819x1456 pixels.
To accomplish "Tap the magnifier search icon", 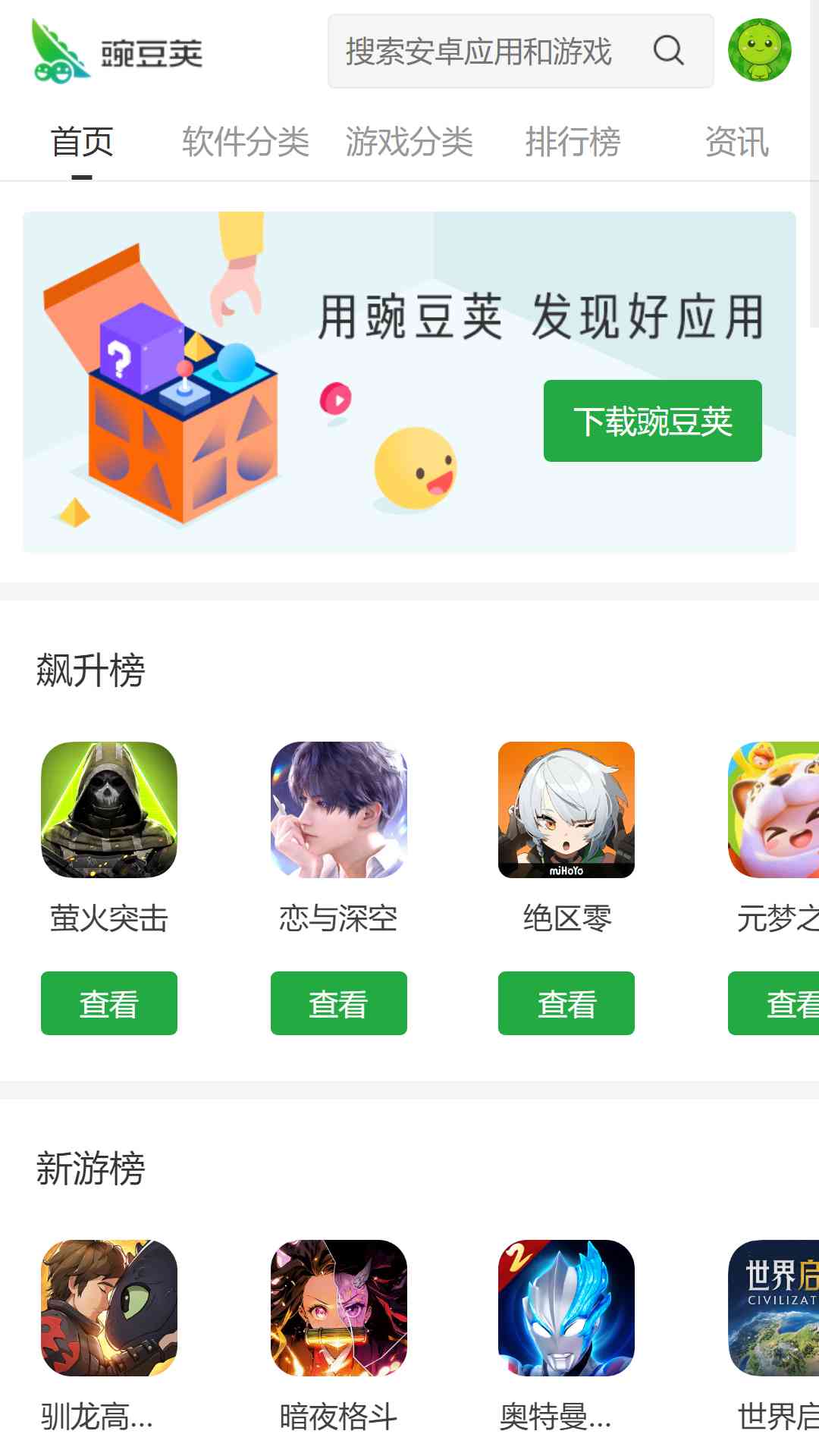I will point(668,51).
